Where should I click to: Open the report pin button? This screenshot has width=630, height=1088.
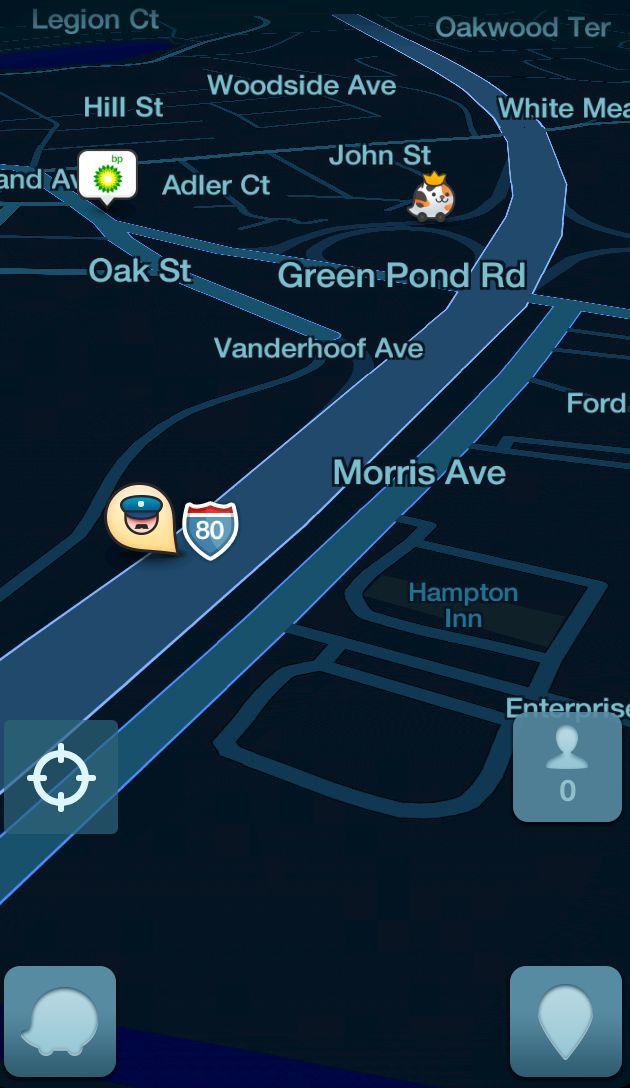(x=565, y=1021)
